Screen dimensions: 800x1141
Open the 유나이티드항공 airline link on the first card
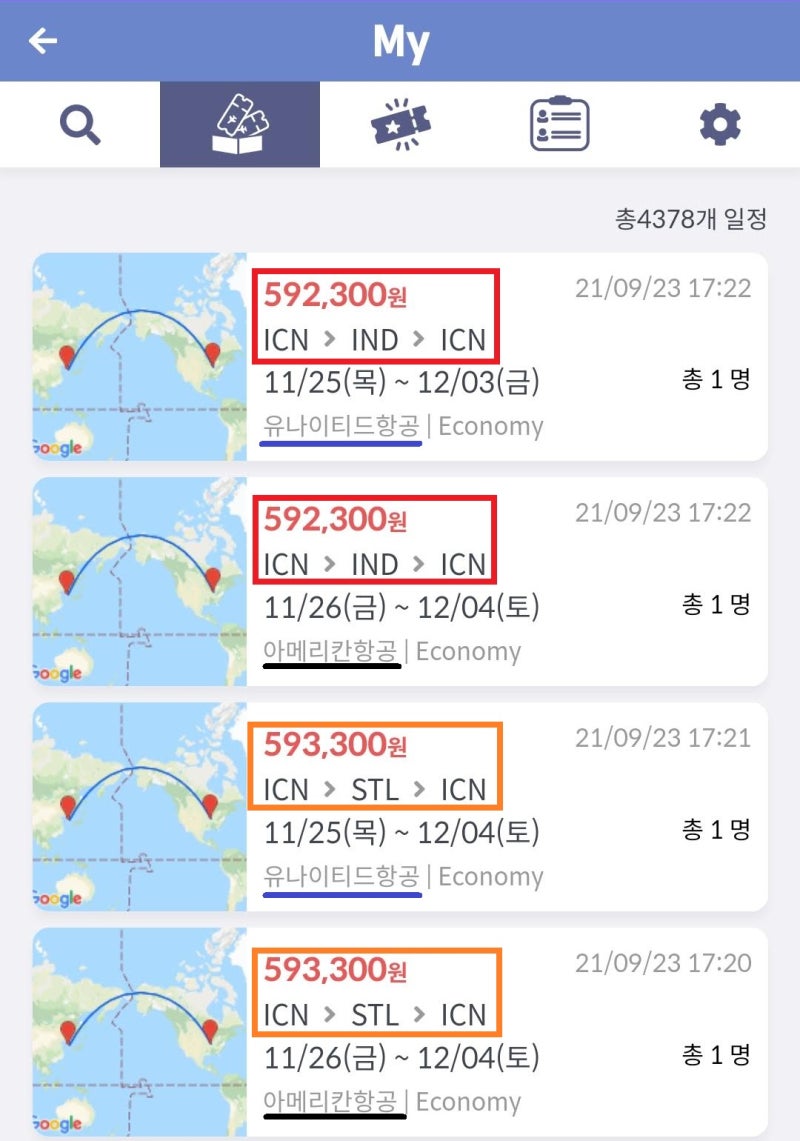tap(338, 425)
